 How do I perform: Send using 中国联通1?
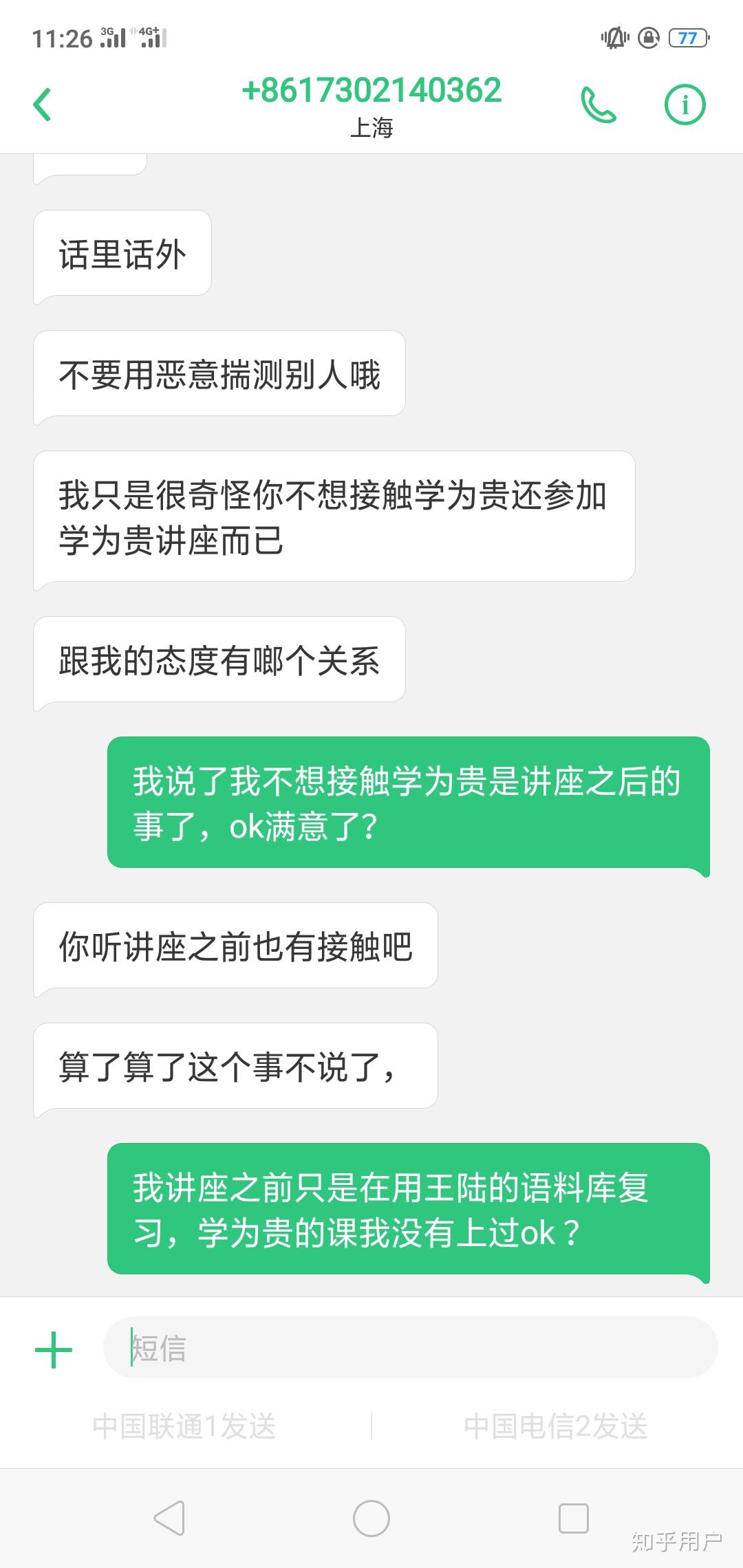[x=184, y=1426]
